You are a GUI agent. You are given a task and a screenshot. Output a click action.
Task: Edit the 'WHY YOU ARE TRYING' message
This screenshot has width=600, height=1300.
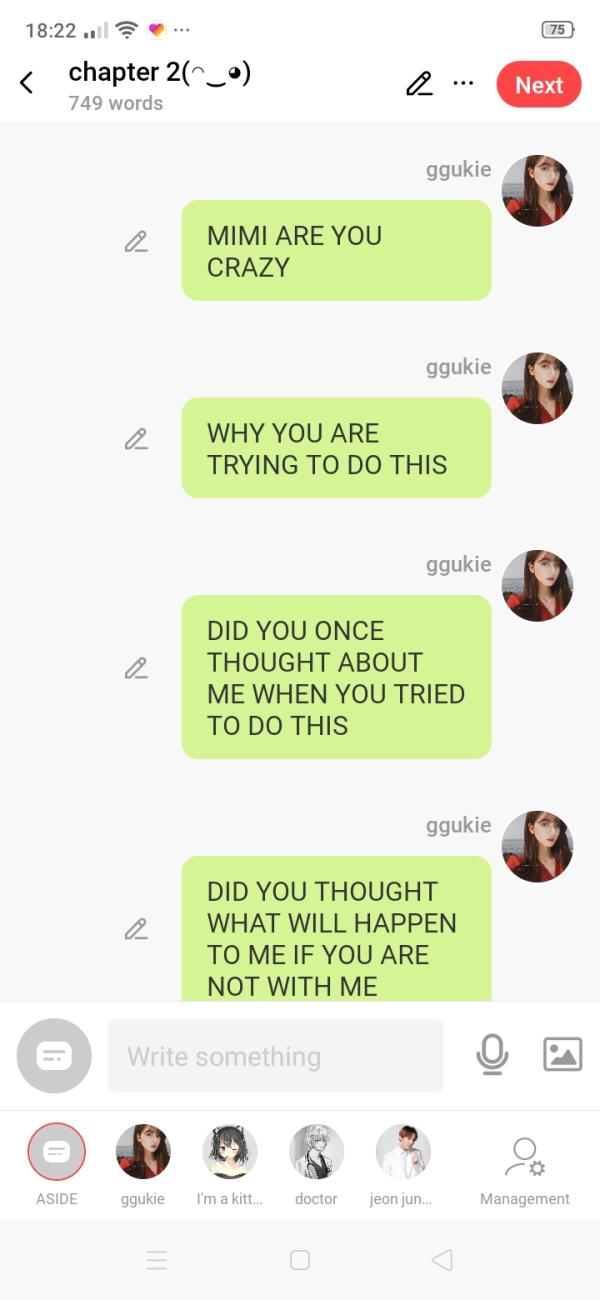136,439
